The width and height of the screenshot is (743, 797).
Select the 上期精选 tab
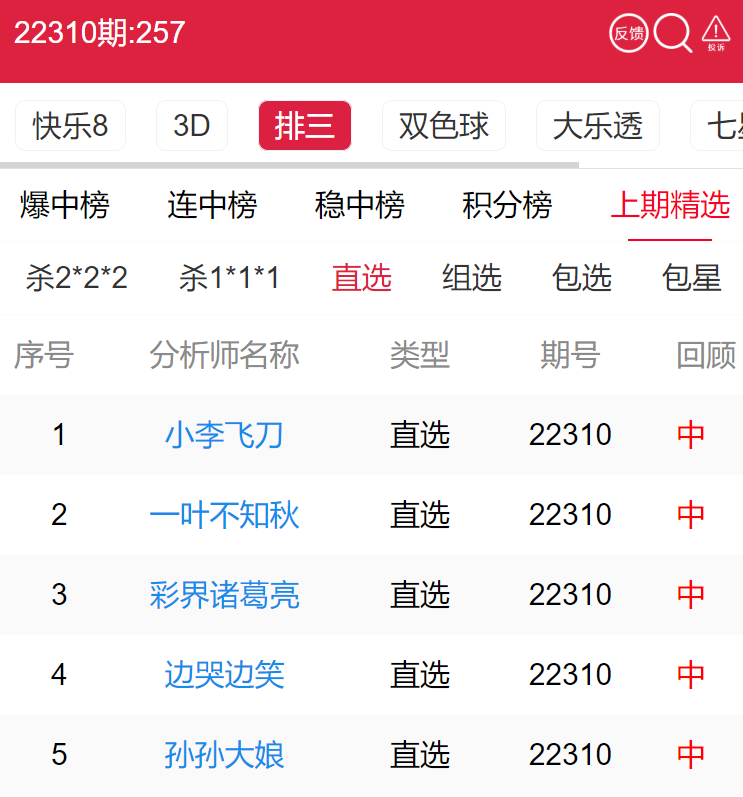[670, 206]
